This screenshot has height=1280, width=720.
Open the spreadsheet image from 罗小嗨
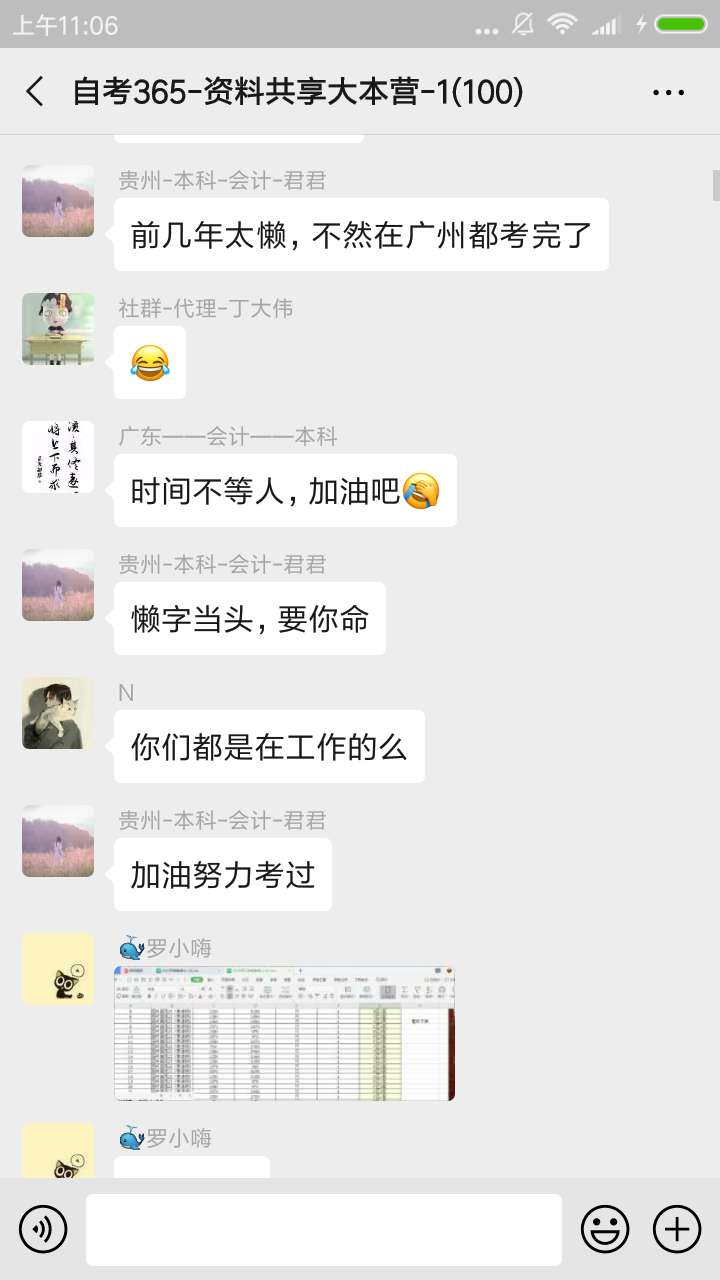click(x=284, y=1033)
